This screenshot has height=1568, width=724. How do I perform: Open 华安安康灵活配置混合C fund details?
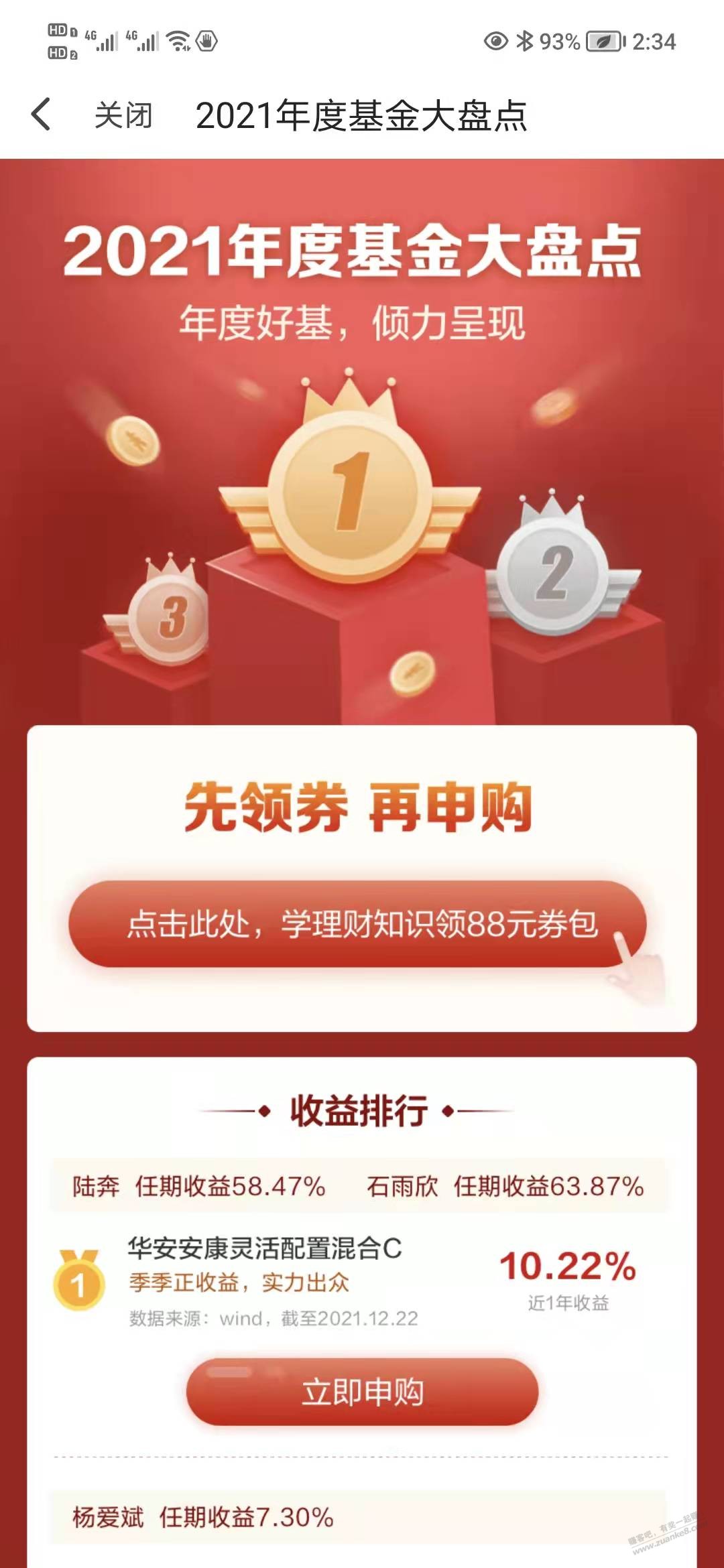click(265, 1248)
